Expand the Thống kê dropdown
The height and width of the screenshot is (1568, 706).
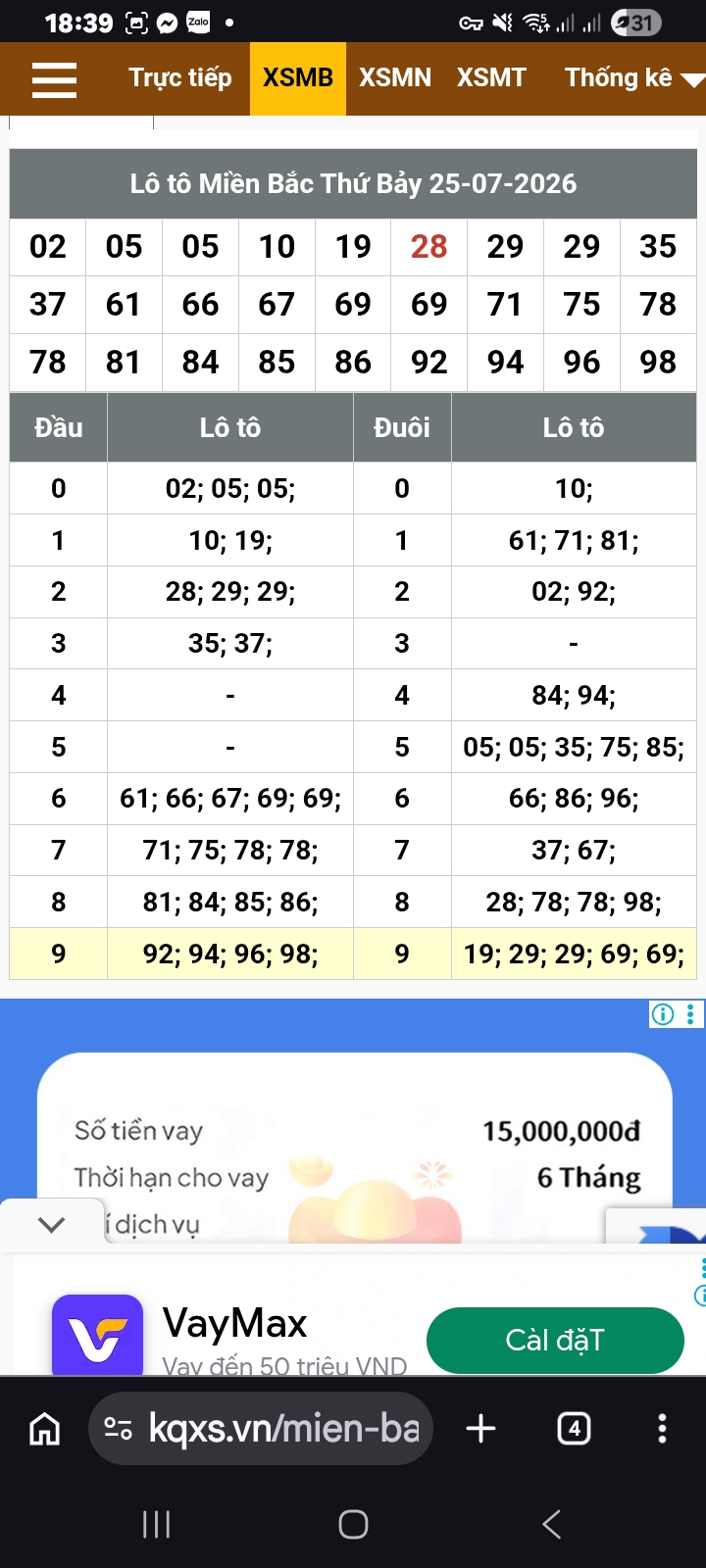pos(633,78)
